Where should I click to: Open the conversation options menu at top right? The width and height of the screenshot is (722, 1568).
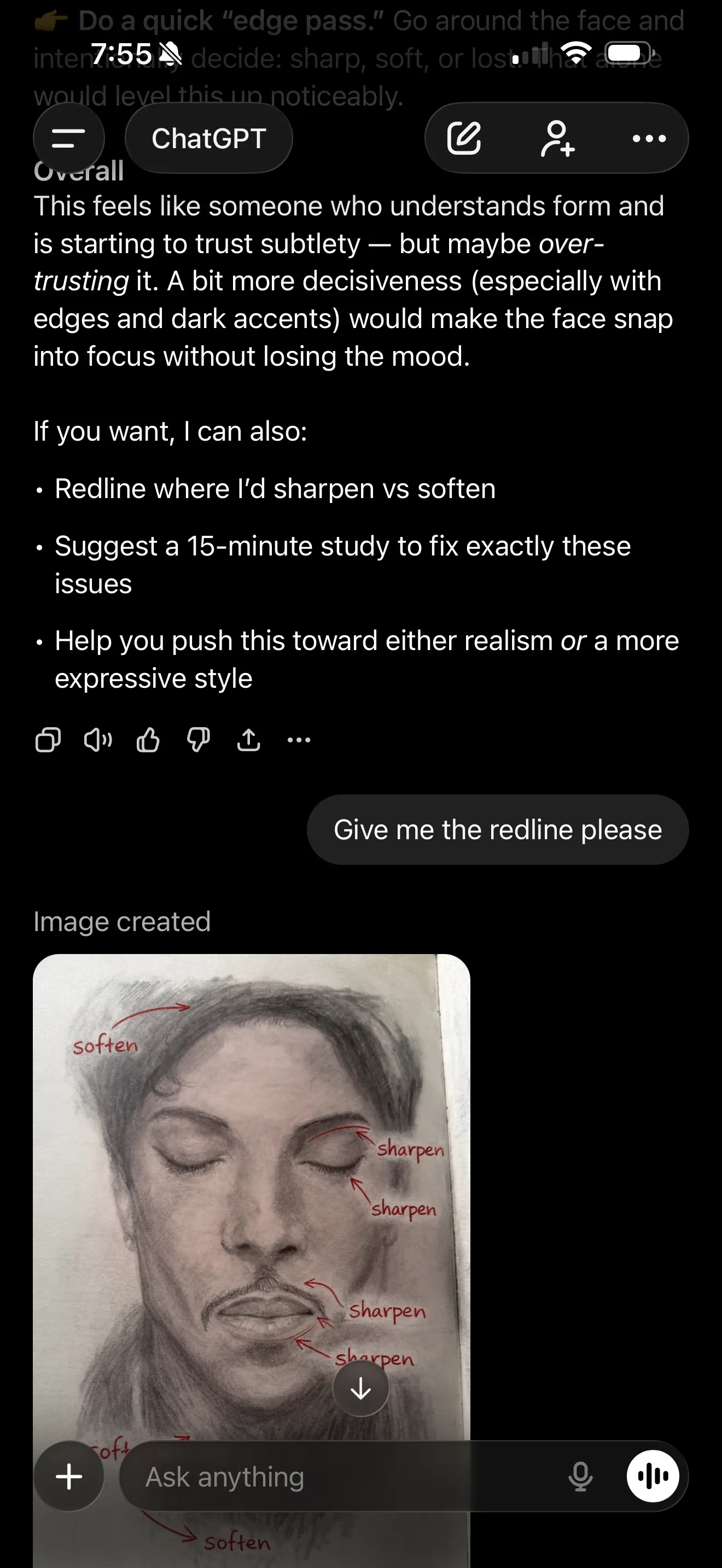tap(648, 138)
